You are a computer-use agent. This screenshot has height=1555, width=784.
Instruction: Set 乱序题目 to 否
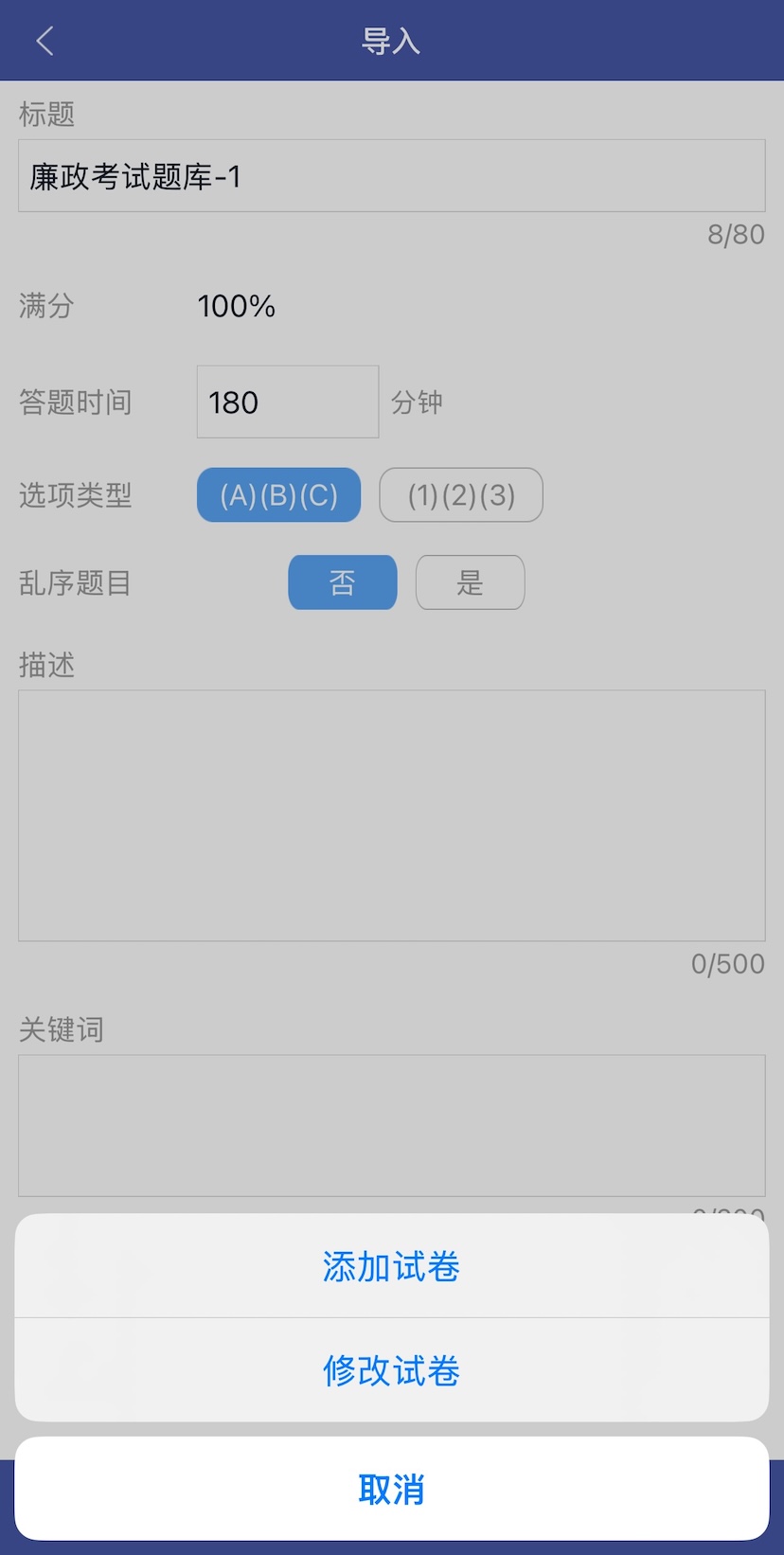coord(342,582)
